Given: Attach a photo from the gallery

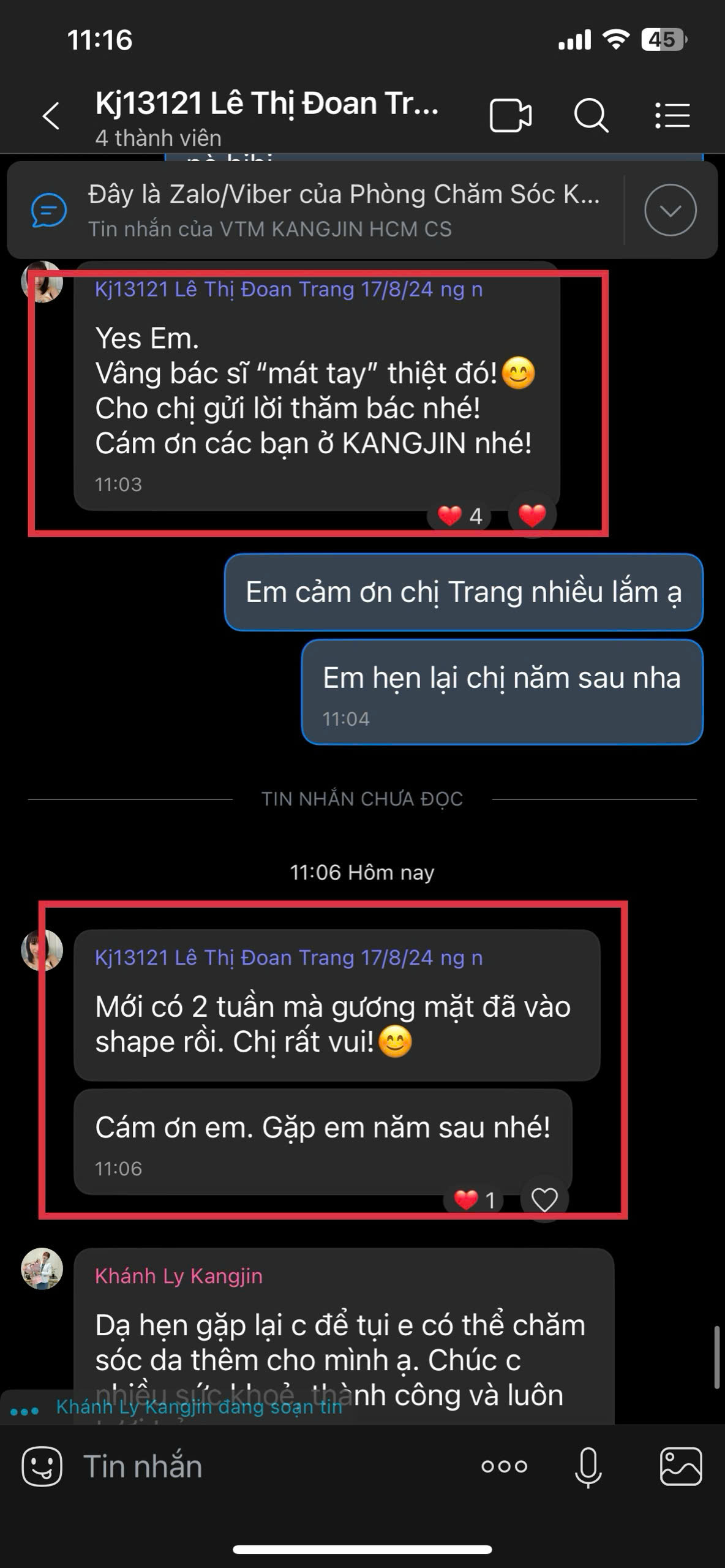Looking at the screenshot, I should pos(680,1466).
